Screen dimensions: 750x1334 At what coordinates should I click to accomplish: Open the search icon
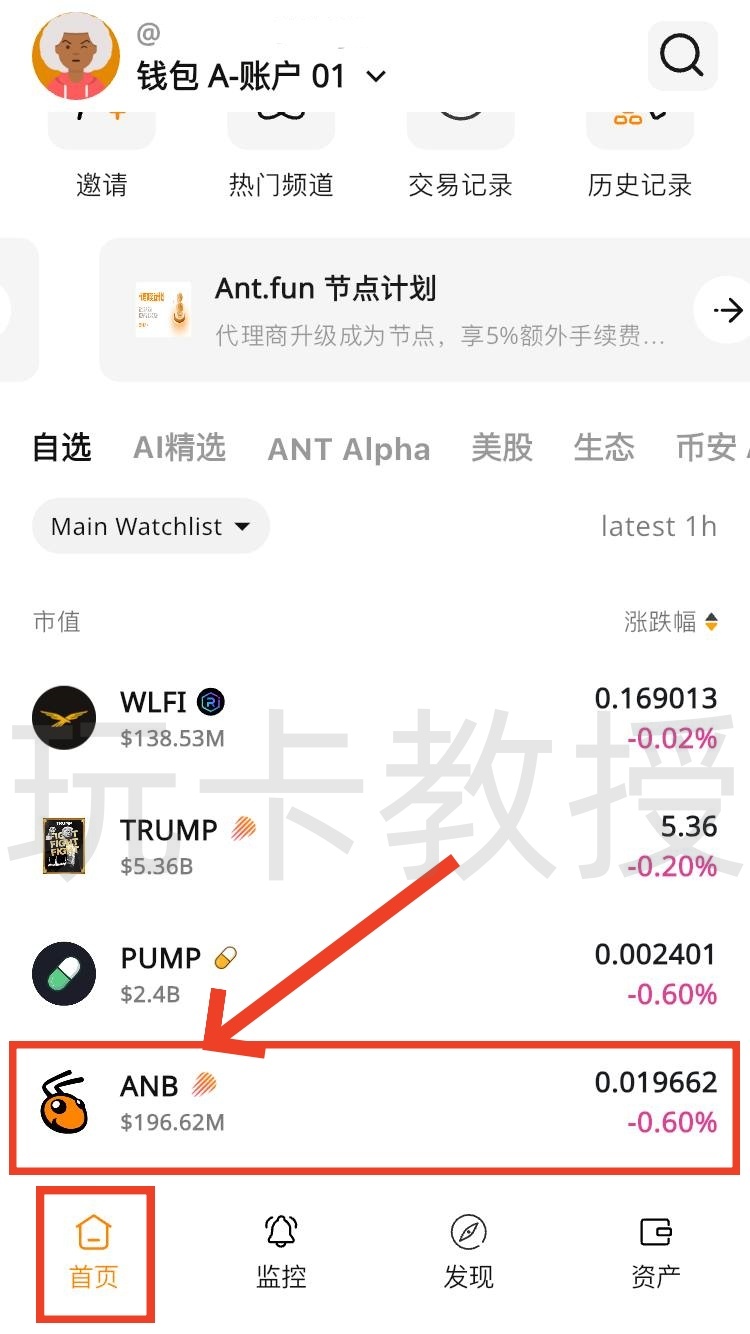[683, 56]
